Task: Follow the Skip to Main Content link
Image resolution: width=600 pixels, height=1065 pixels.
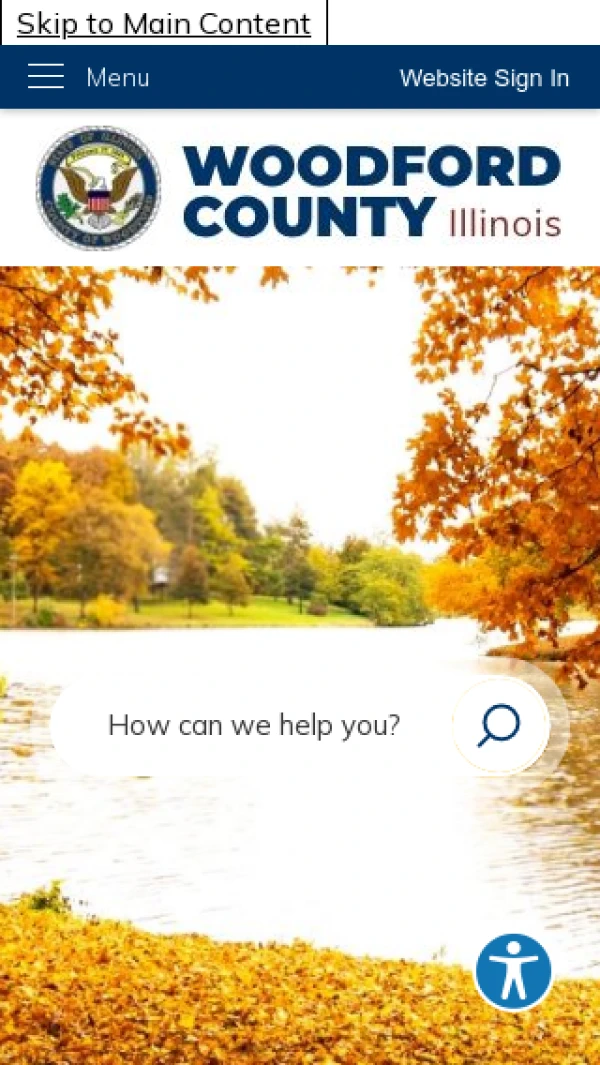Action: [163, 23]
